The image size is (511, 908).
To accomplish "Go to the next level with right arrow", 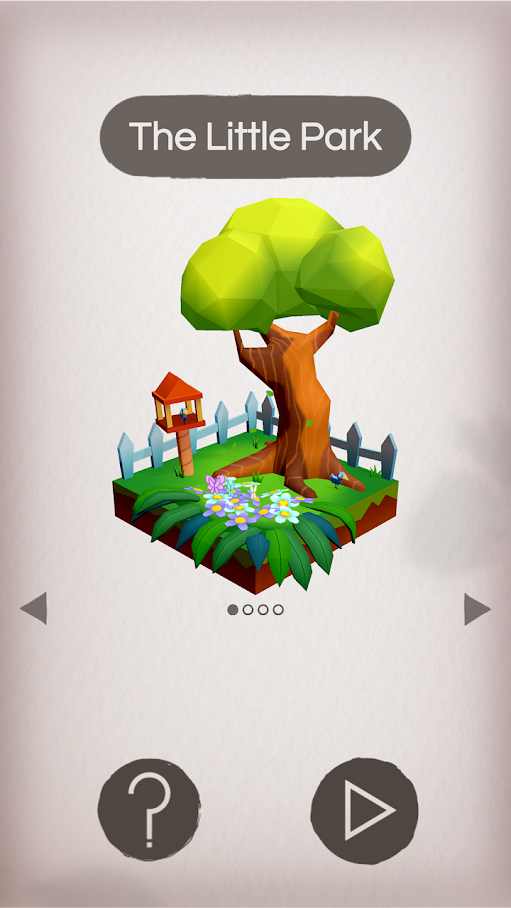I will coord(477,609).
